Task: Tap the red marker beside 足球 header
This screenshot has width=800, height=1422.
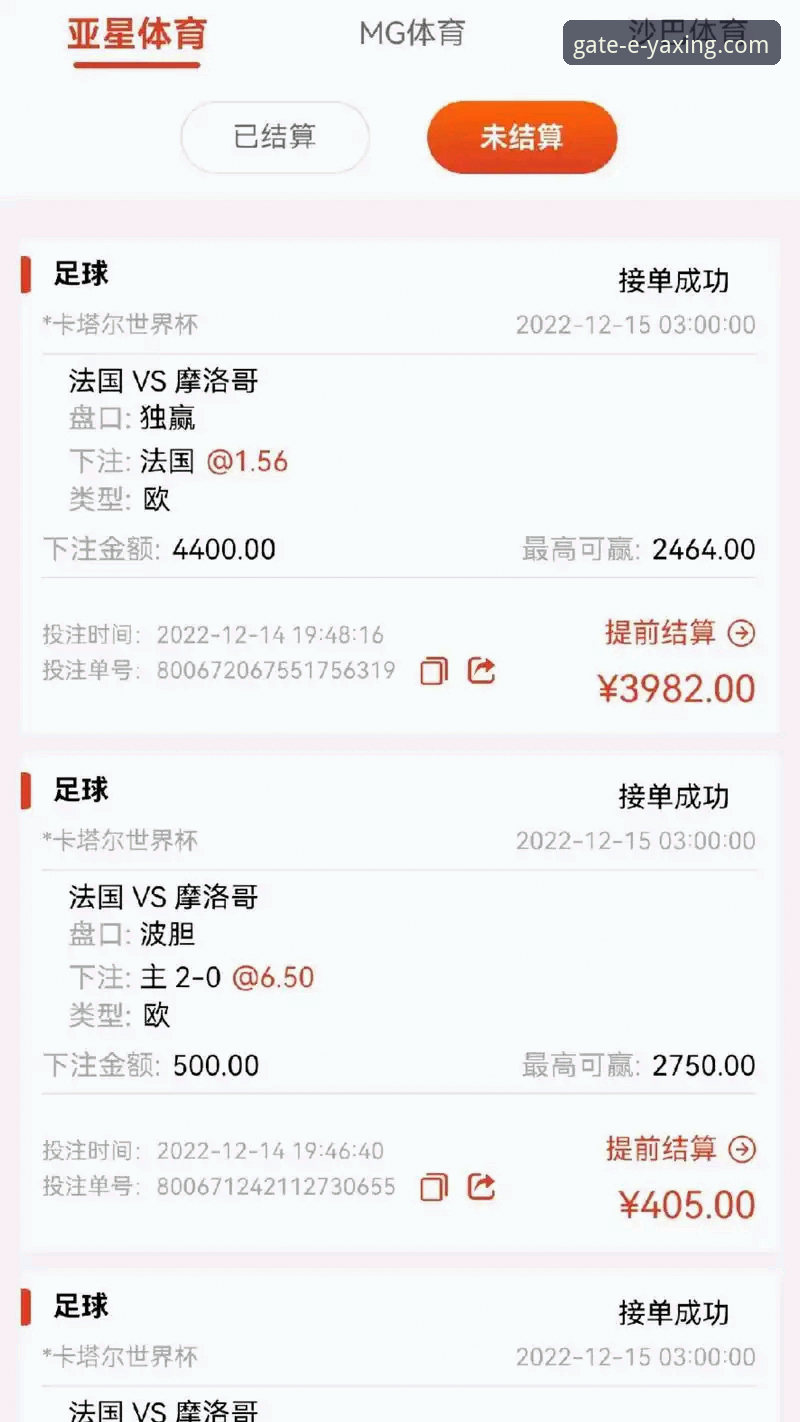Action: pos(25,274)
